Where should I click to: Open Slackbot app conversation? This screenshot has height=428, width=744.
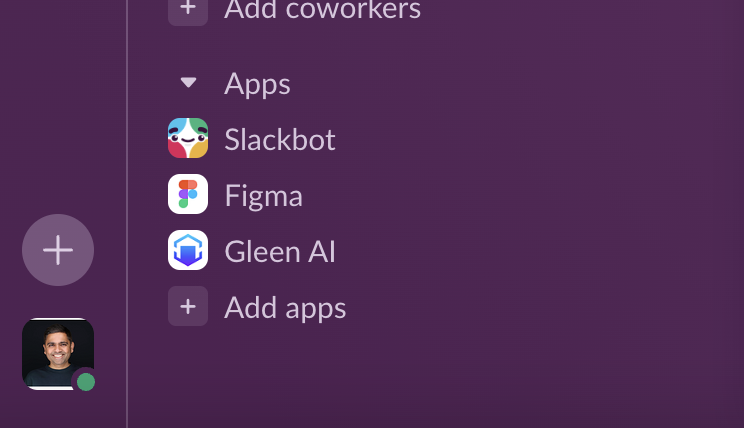[279, 139]
